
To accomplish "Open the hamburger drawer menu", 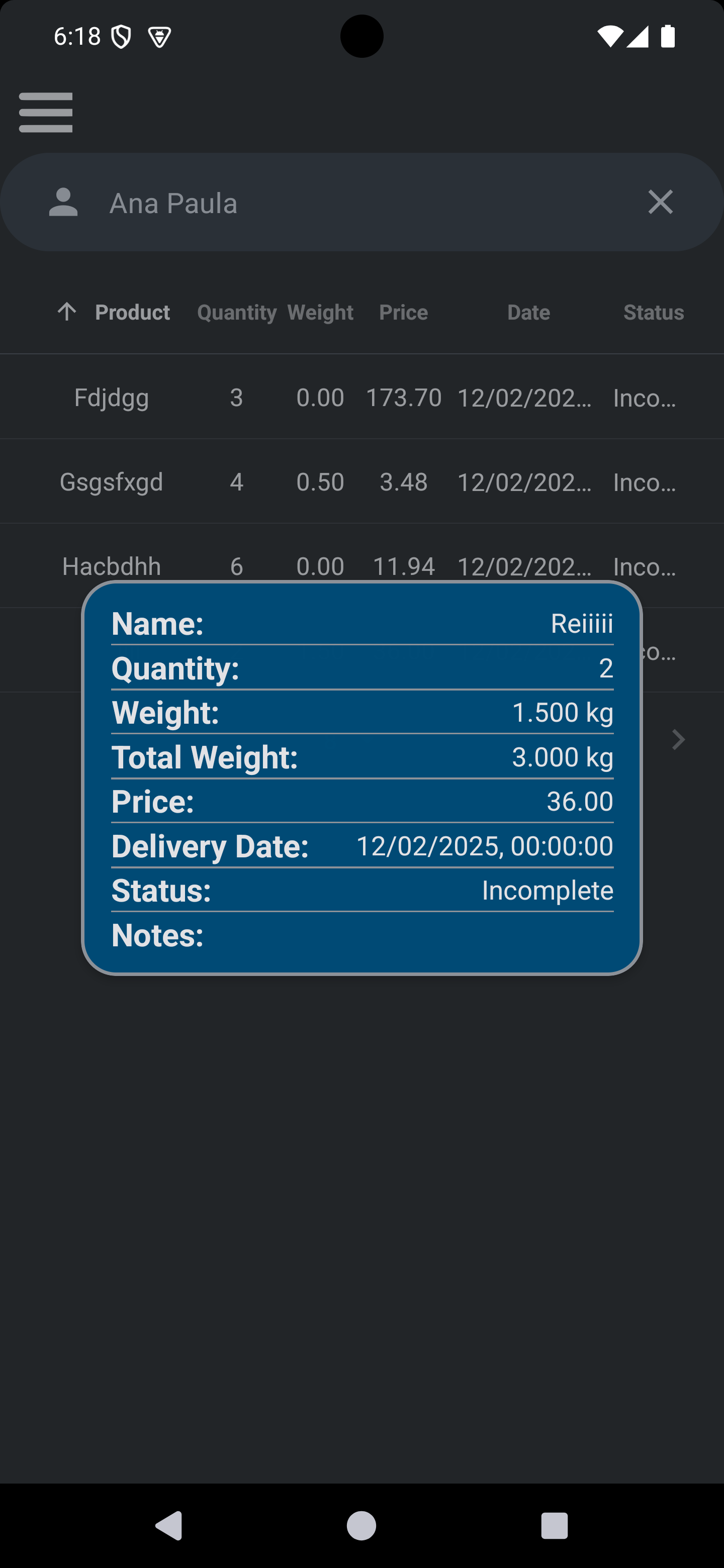I will pos(46,113).
